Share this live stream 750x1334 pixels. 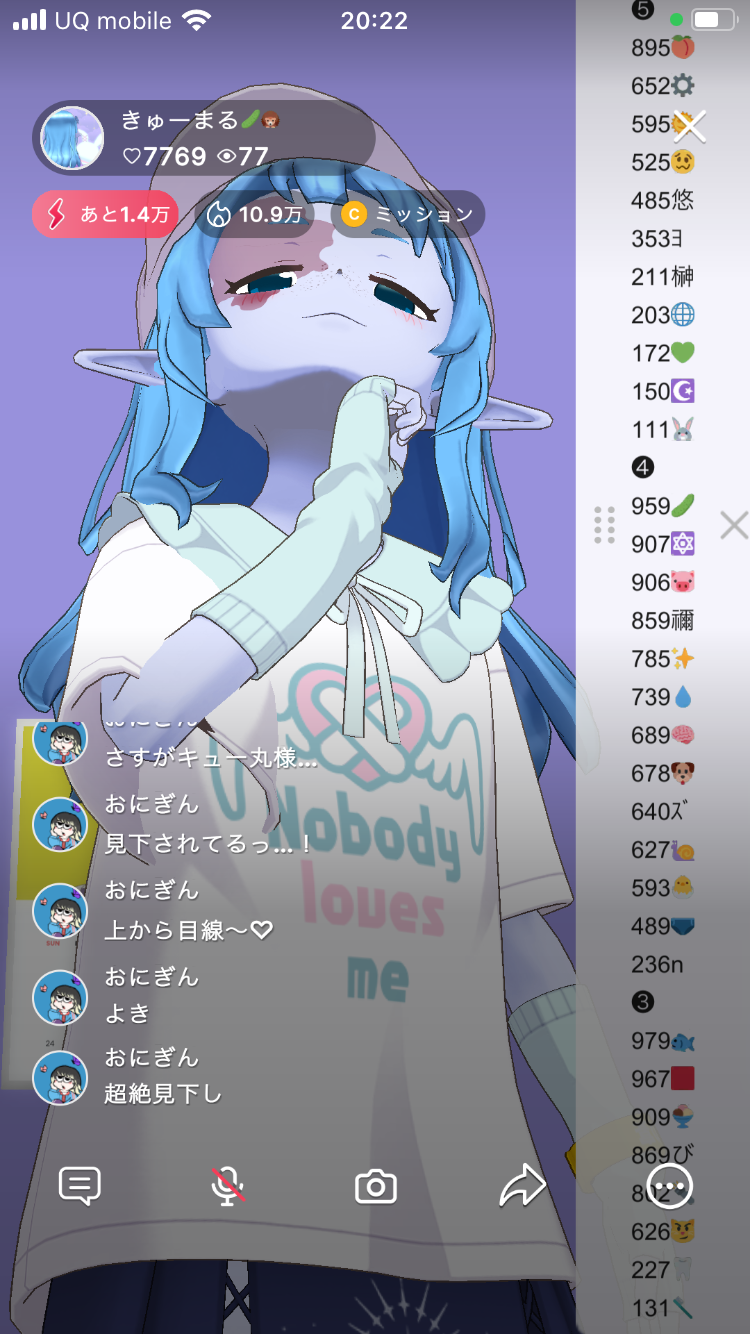(x=522, y=1186)
